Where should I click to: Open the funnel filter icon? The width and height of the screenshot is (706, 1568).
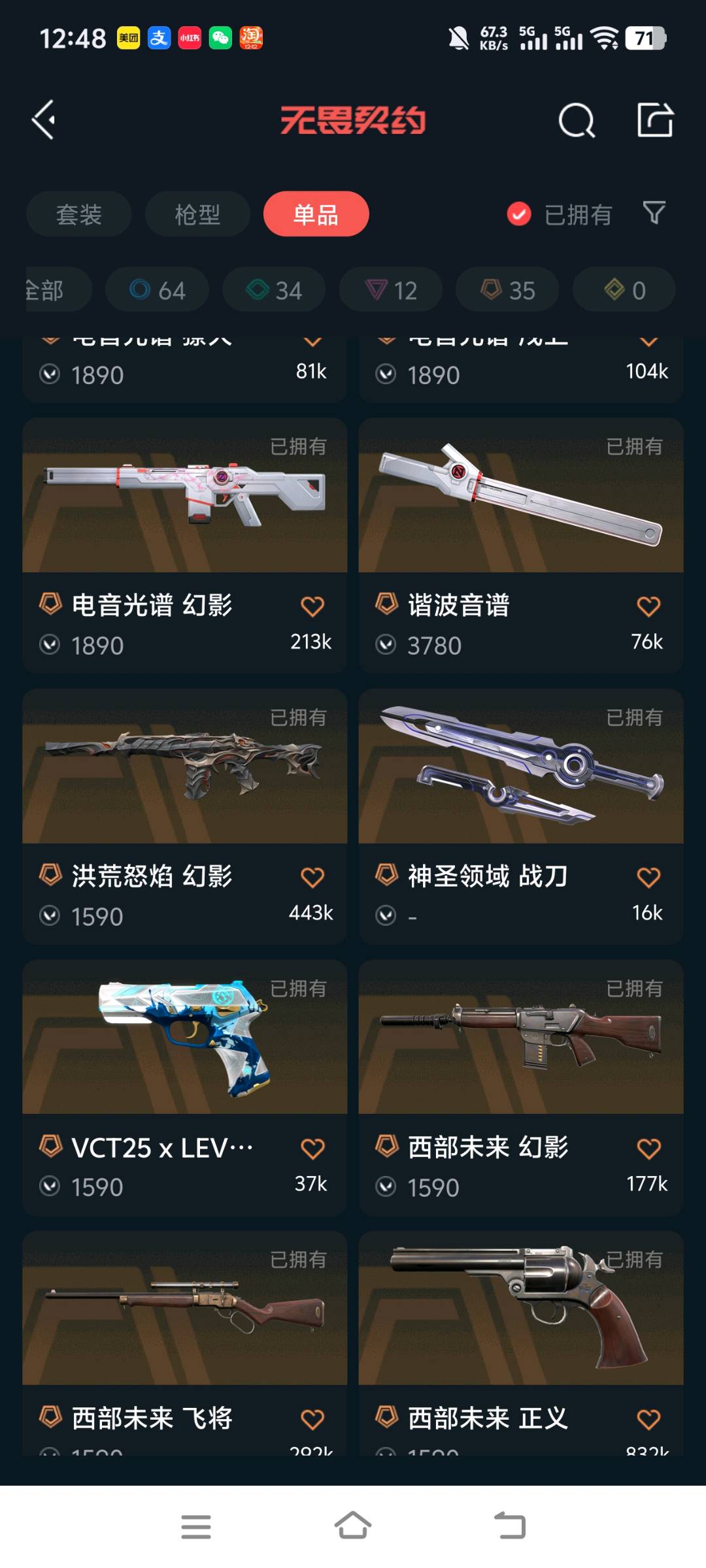coord(654,213)
